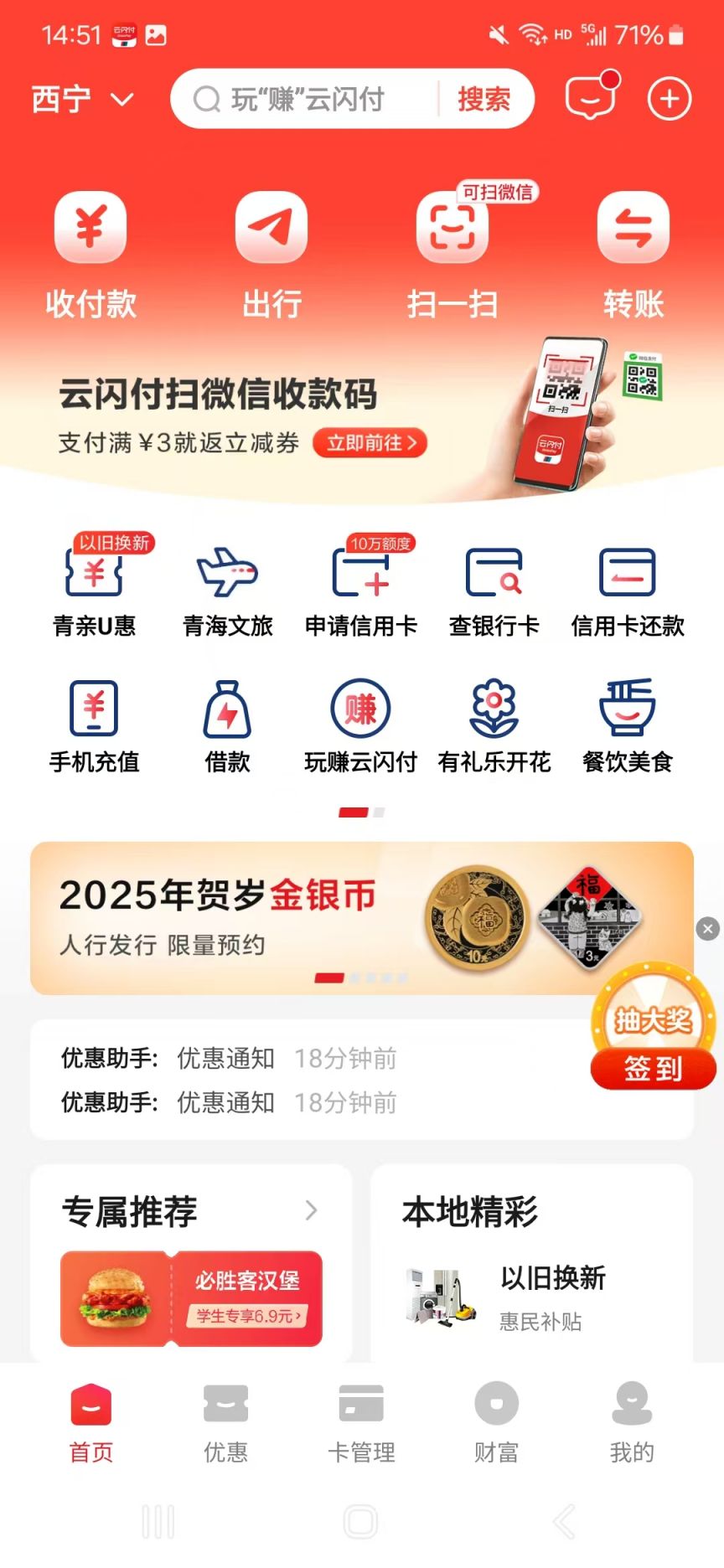The image size is (724, 1568).
Task: Open the 必胜客汉堡 coupon card
Action: coord(191,1298)
